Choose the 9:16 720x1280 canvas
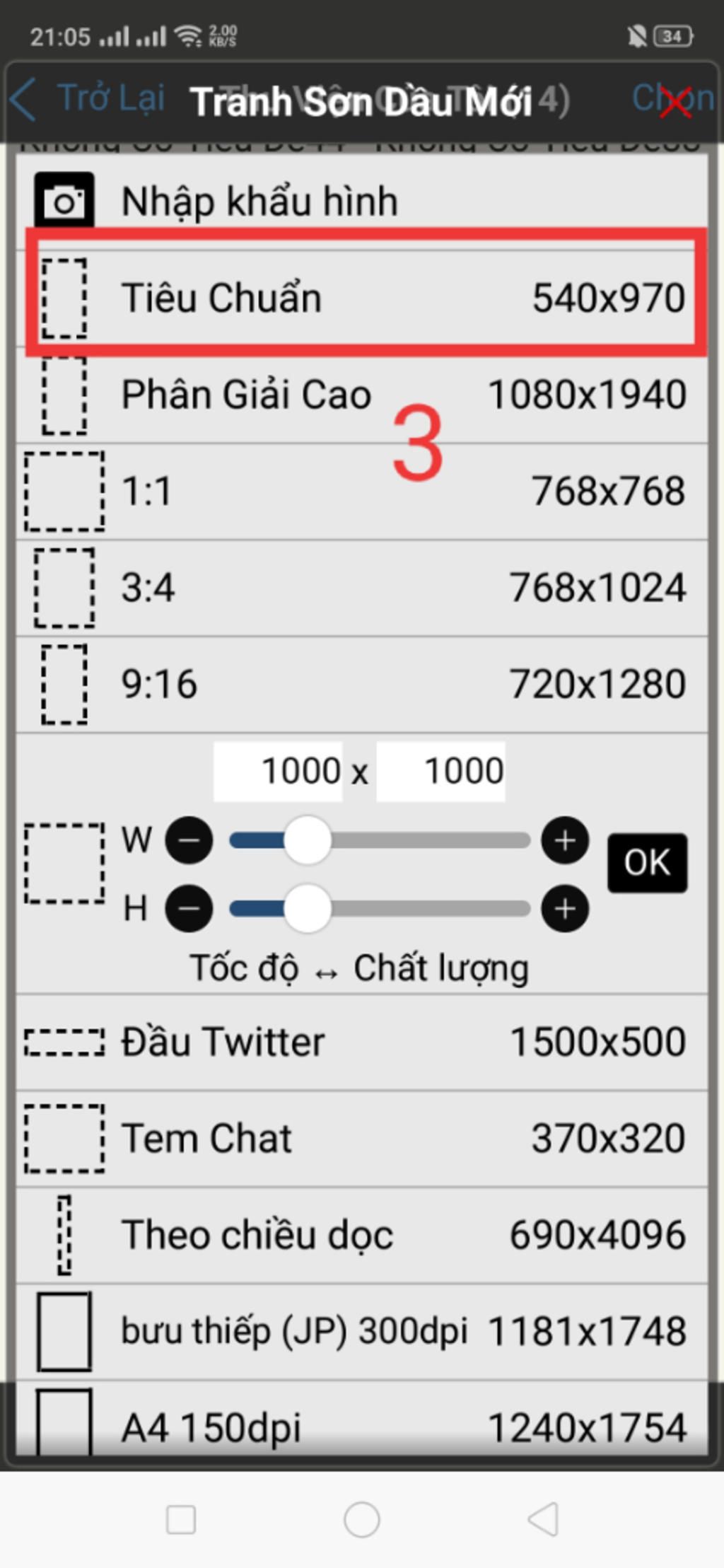 tap(361, 684)
